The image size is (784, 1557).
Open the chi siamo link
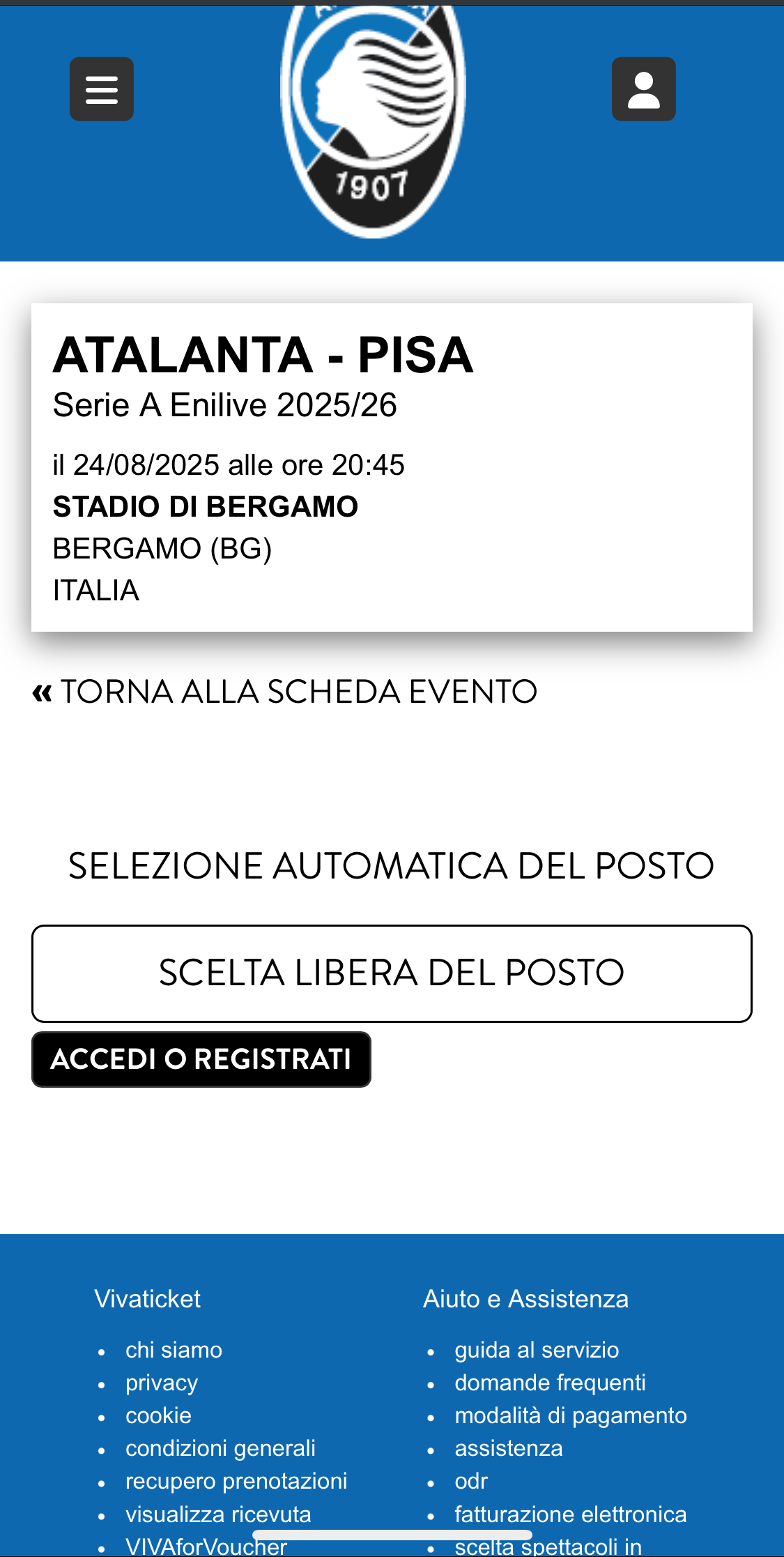coord(174,1350)
